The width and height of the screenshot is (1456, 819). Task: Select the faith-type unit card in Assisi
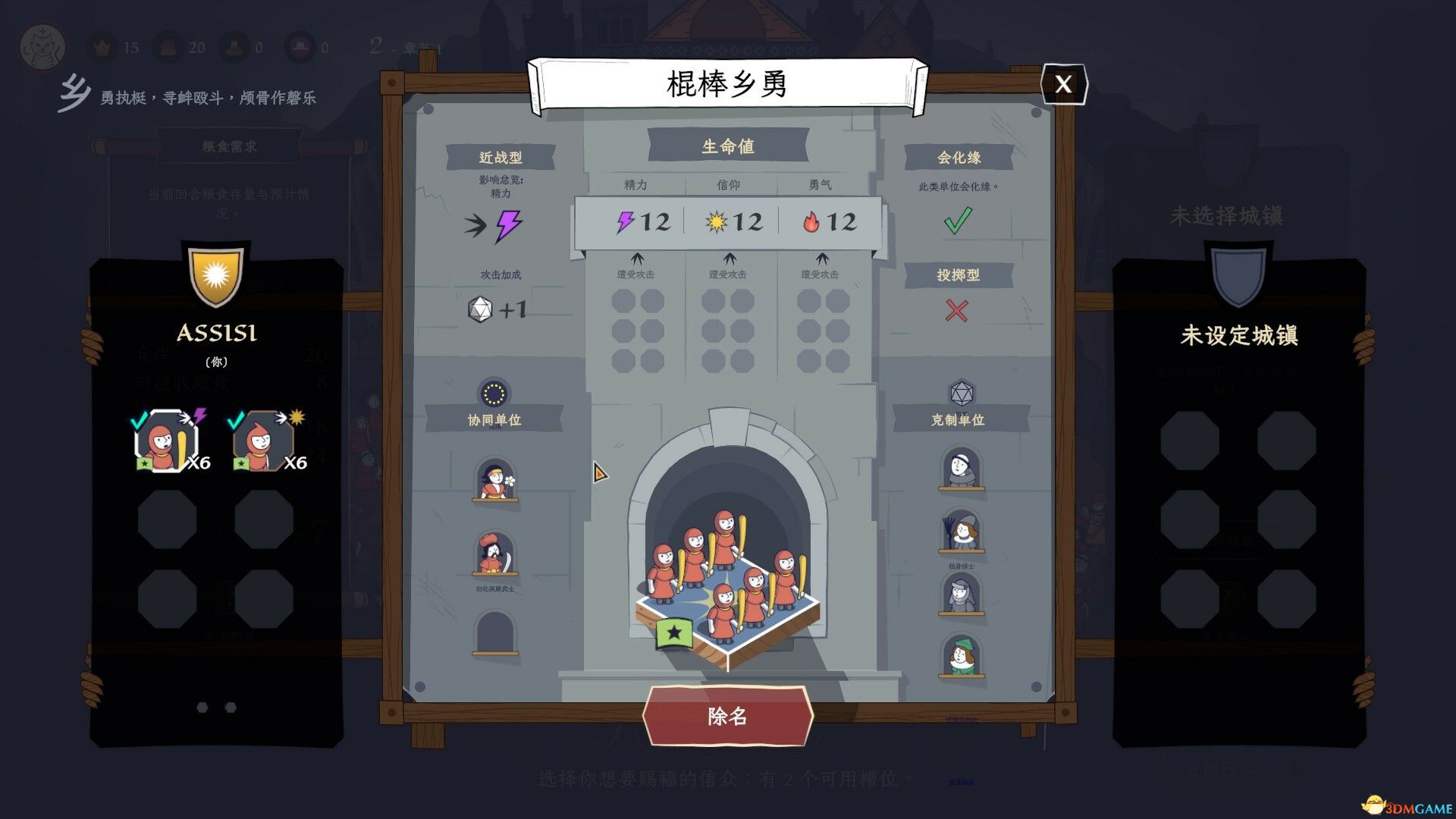262,441
